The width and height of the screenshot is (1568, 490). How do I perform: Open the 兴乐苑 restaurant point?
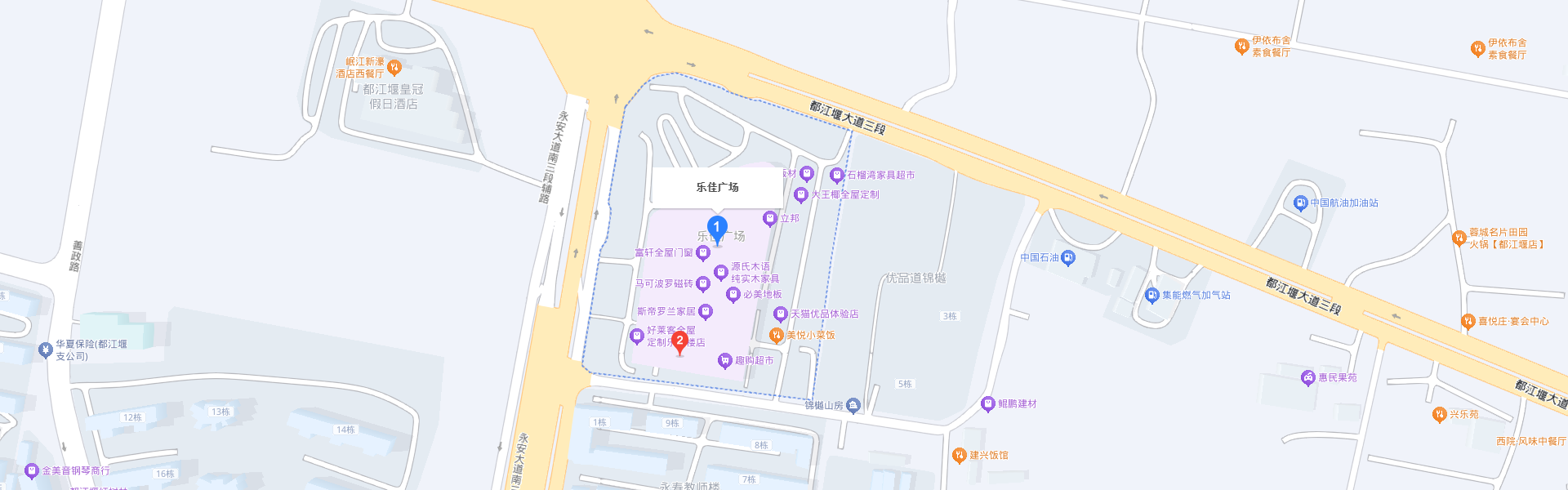(x=1440, y=415)
